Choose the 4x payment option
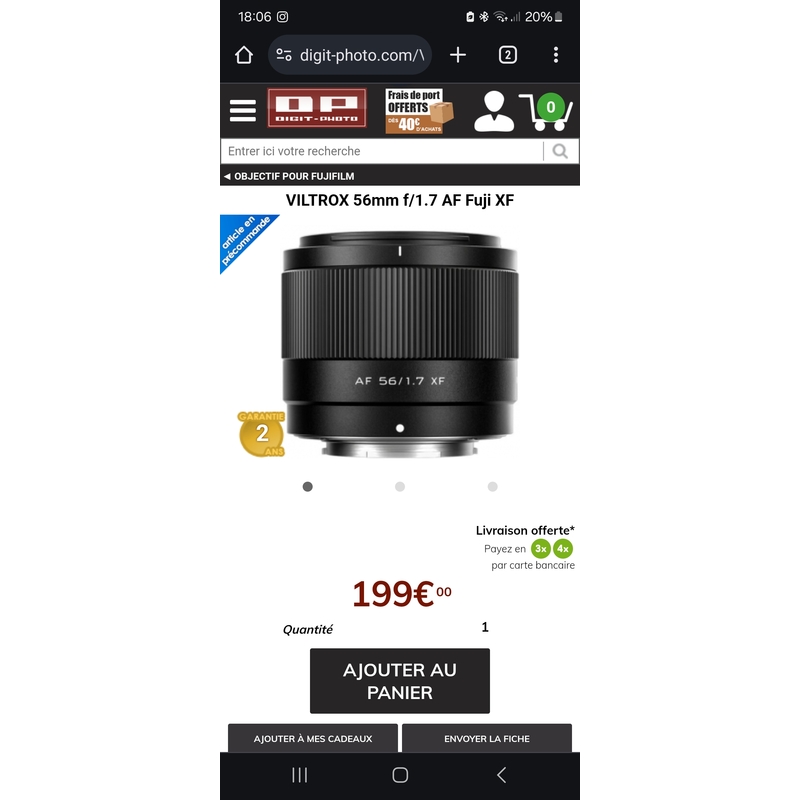The image size is (800, 800). (x=563, y=549)
